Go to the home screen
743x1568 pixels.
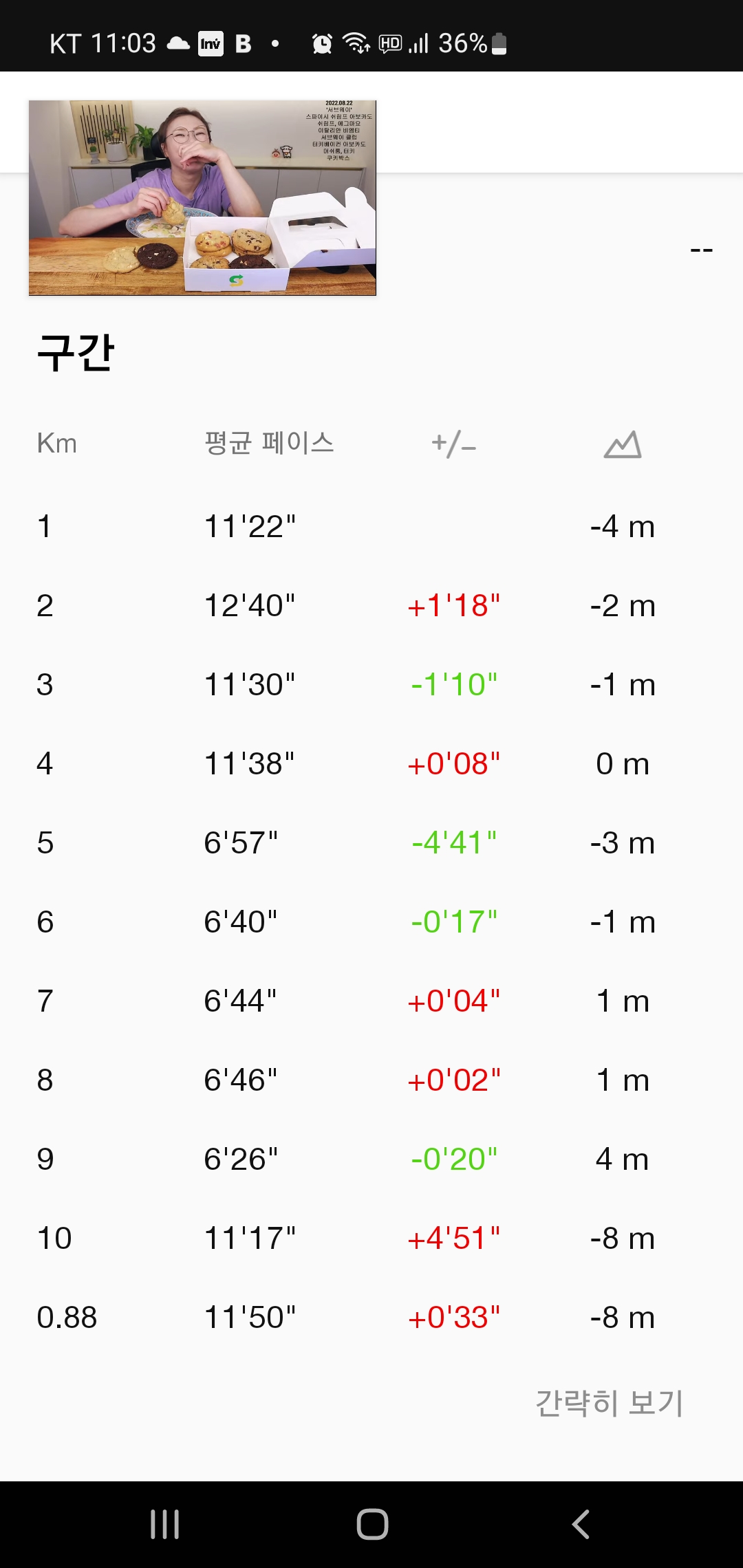[x=372, y=1524]
